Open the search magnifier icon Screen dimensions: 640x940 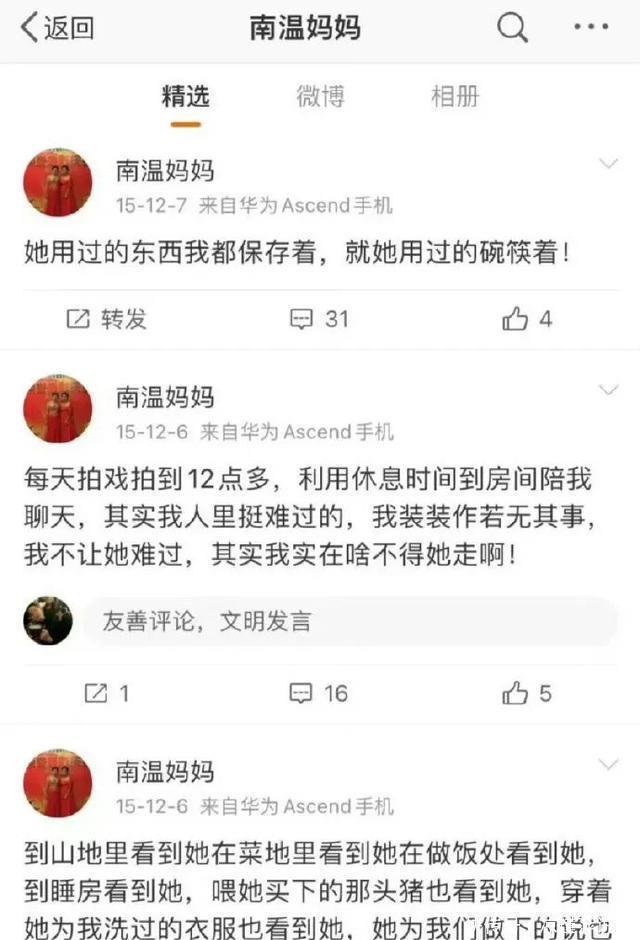(x=513, y=28)
